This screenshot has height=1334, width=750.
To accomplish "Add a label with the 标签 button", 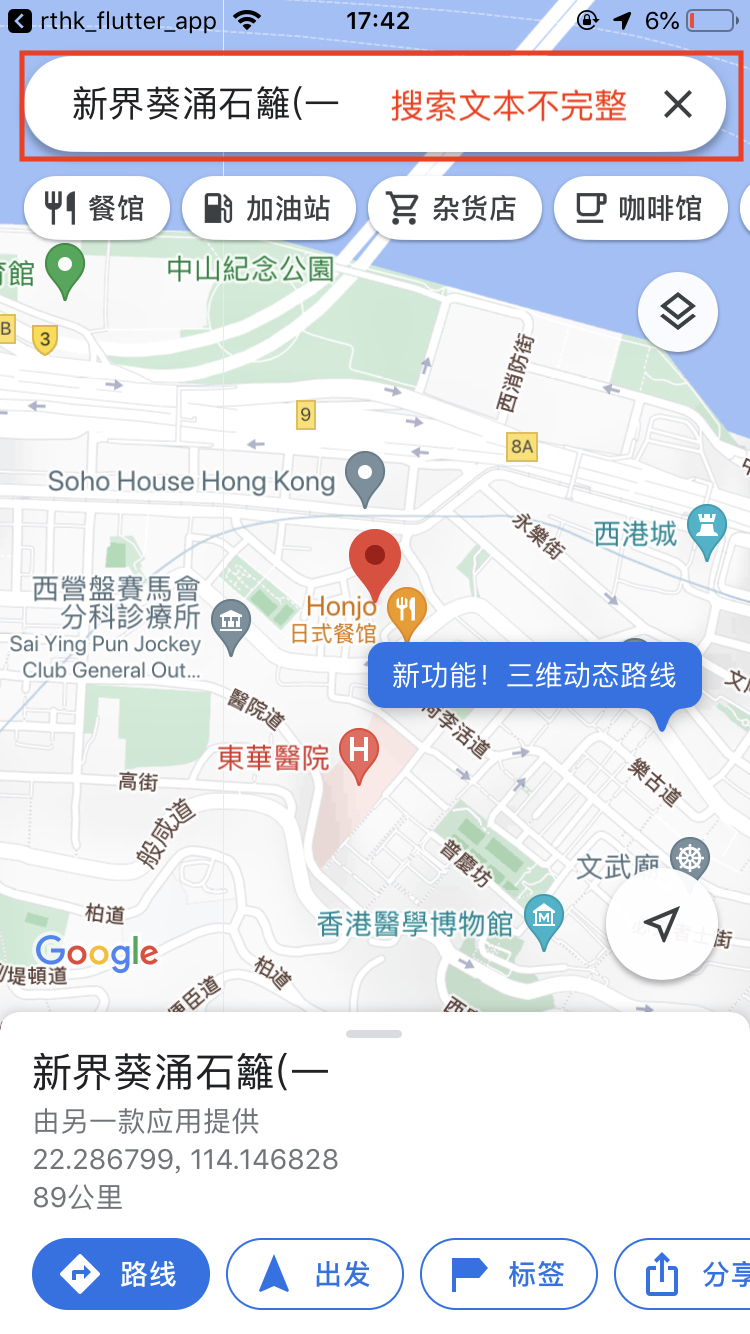I will 508,1274.
